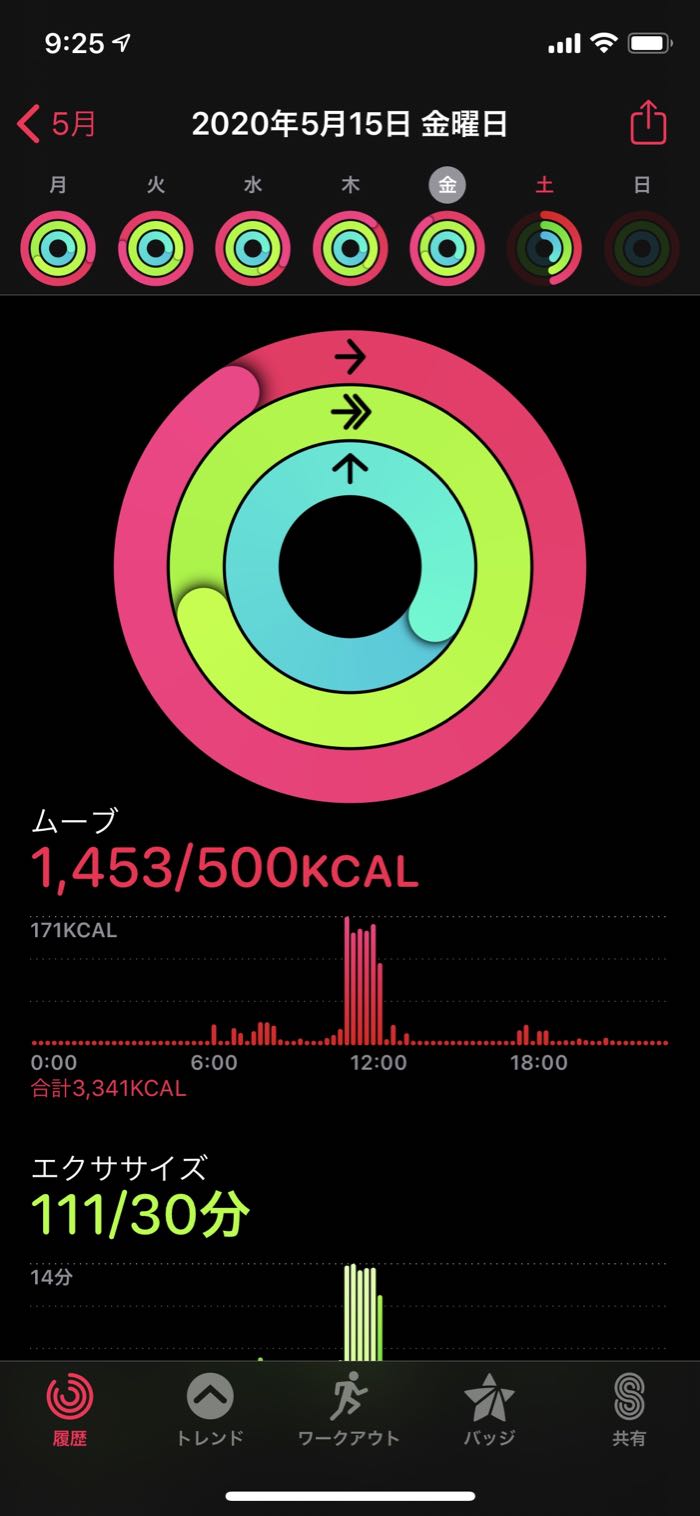Viewport: 700px width, 1516px height.
Task: Go back to the 5月 calendar
Action: point(58,125)
